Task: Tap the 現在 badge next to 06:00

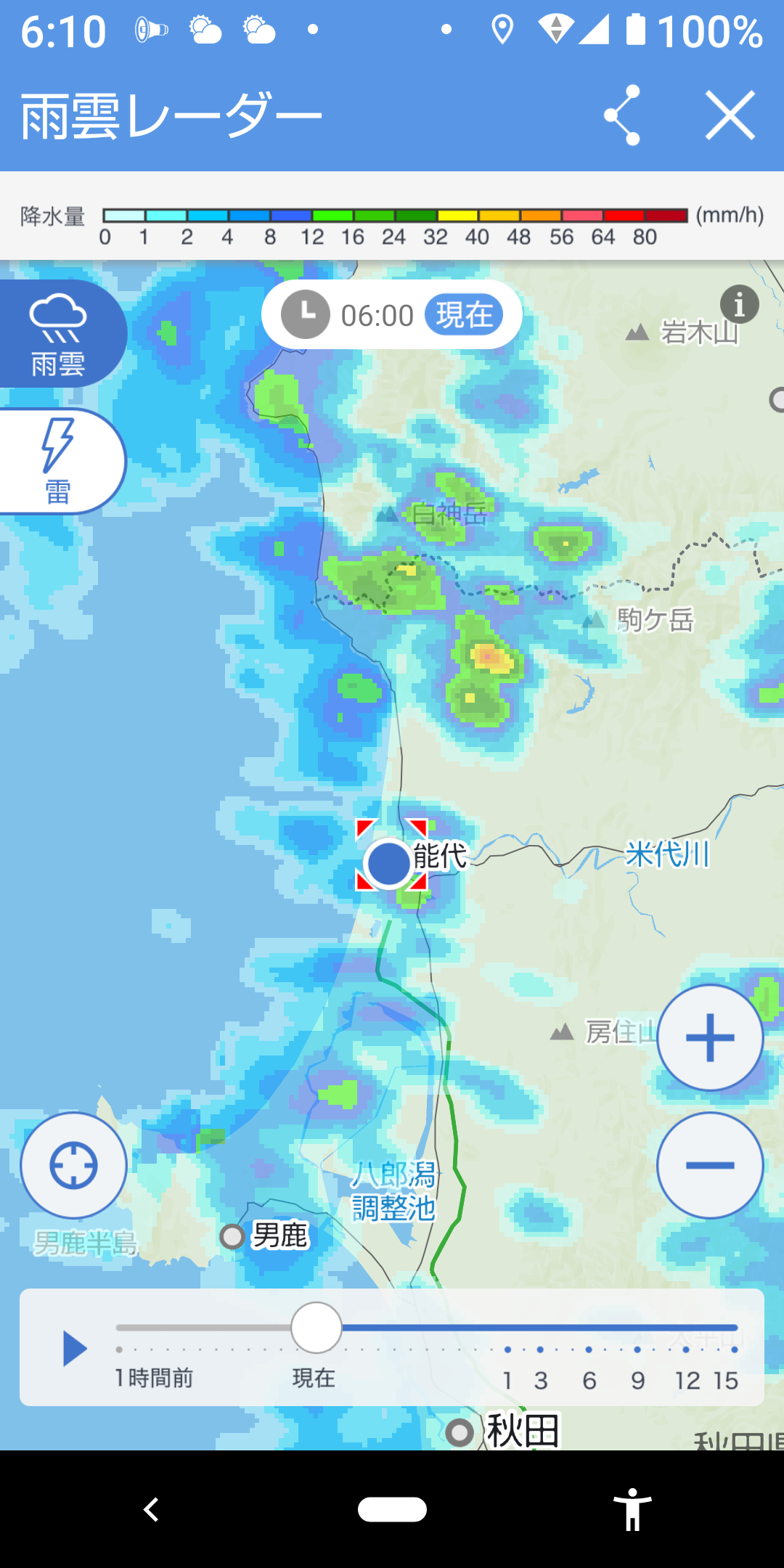Action: (x=465, y=314)
